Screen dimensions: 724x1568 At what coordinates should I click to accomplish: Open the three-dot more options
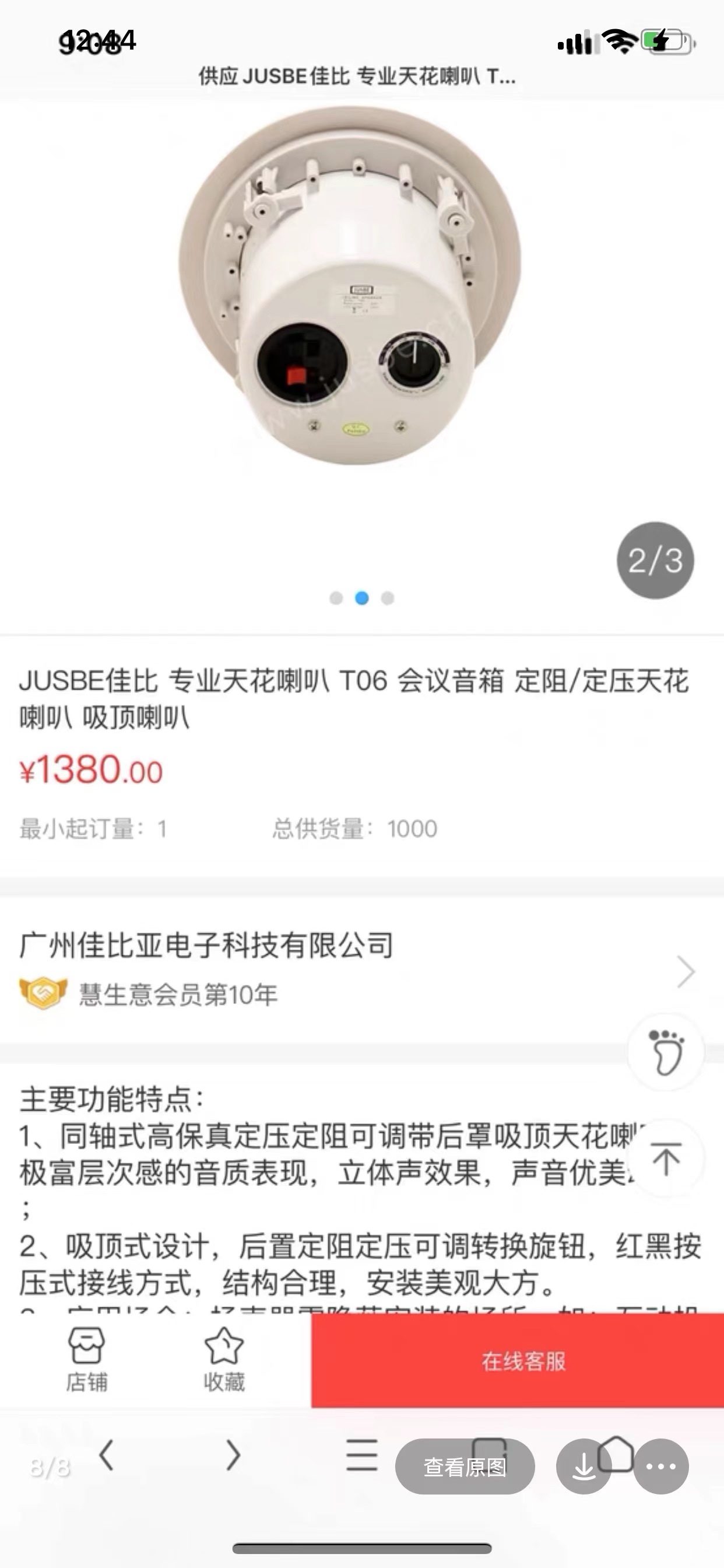pos(660,1467)
